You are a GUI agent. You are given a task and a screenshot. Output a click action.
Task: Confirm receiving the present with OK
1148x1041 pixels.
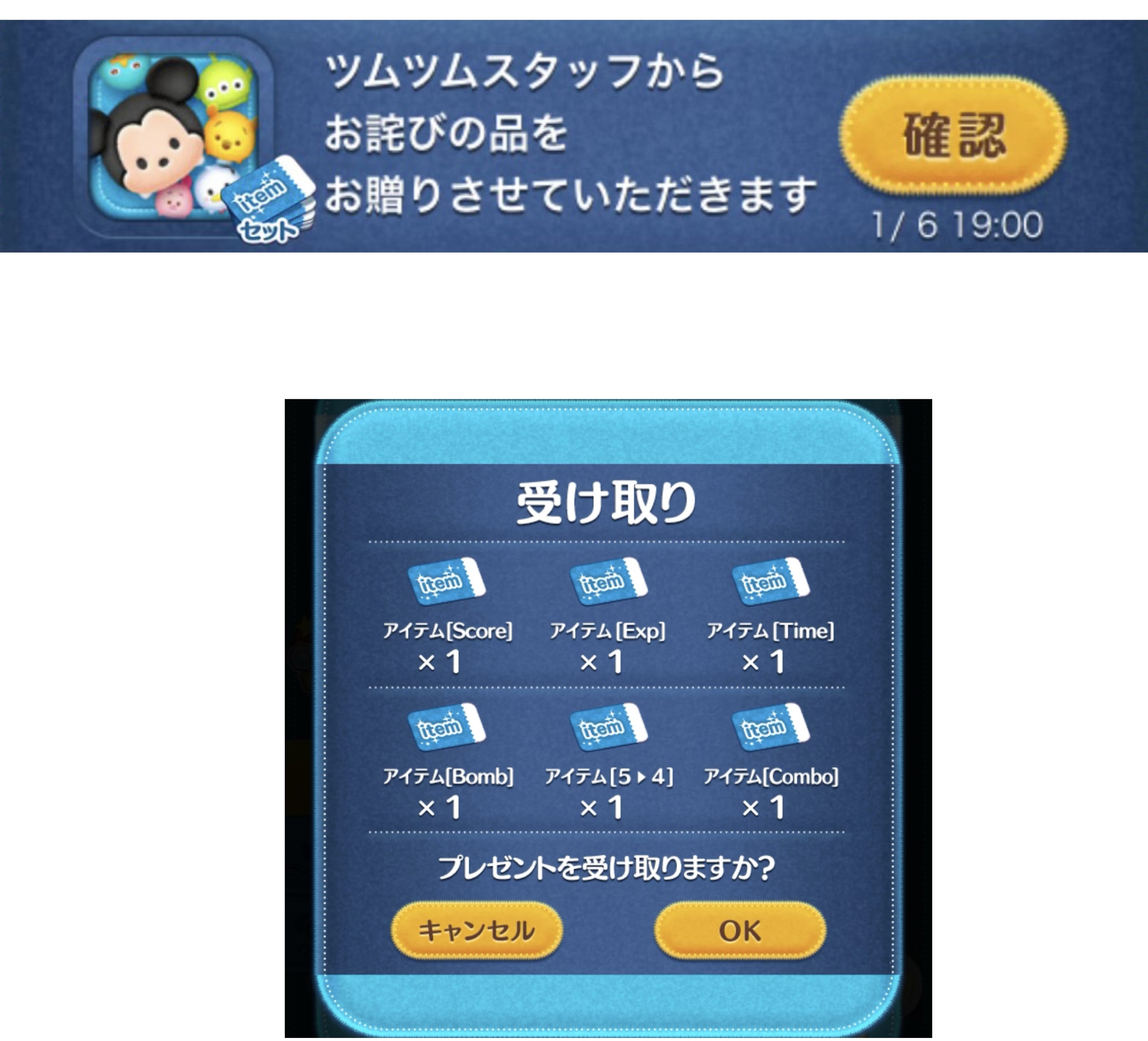click(x=740, y=931)
